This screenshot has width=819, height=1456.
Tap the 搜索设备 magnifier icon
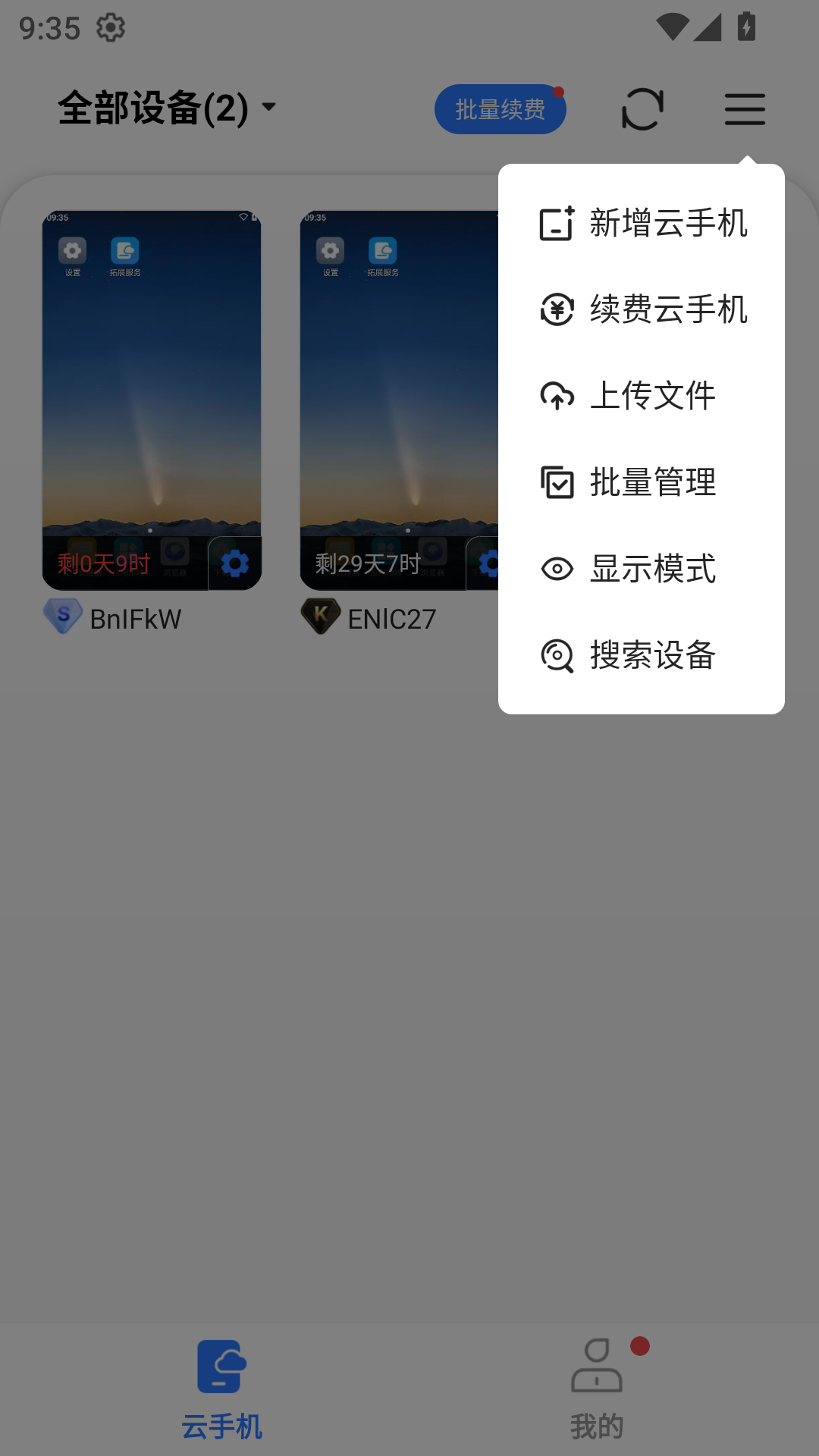click(x=557, y=657)
